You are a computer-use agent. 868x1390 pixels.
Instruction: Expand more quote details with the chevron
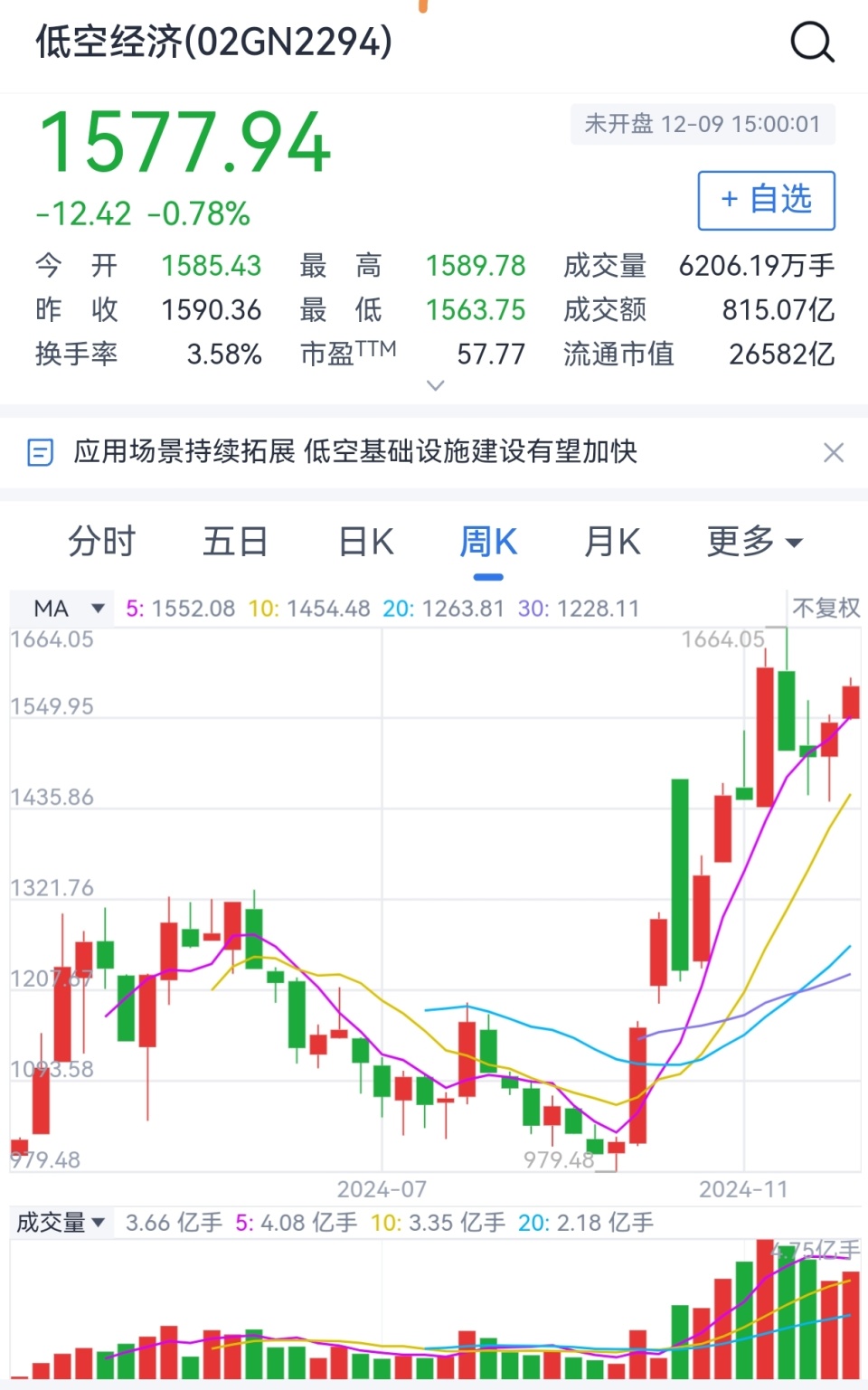435,385
